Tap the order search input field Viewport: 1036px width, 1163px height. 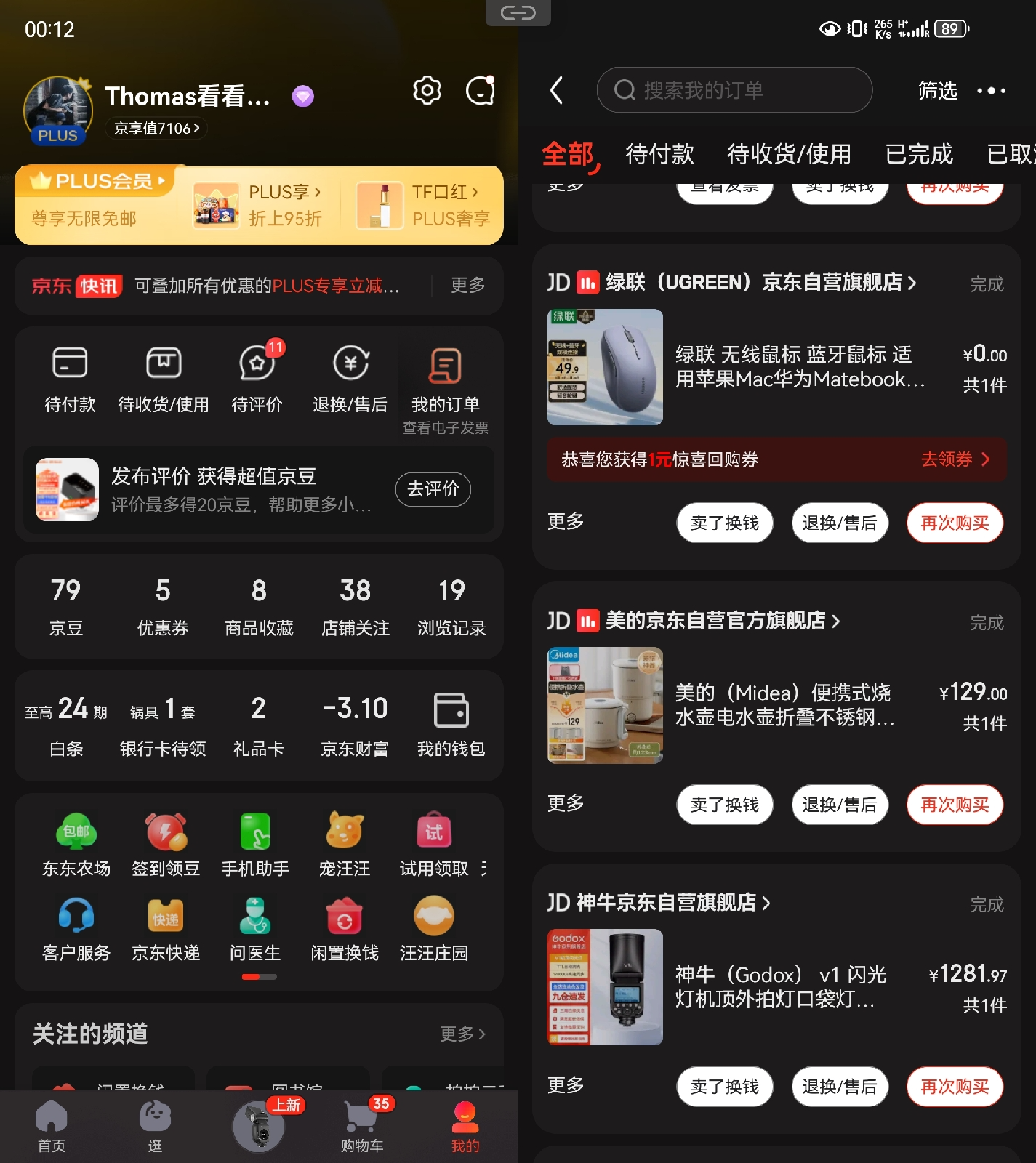(734, 90)
